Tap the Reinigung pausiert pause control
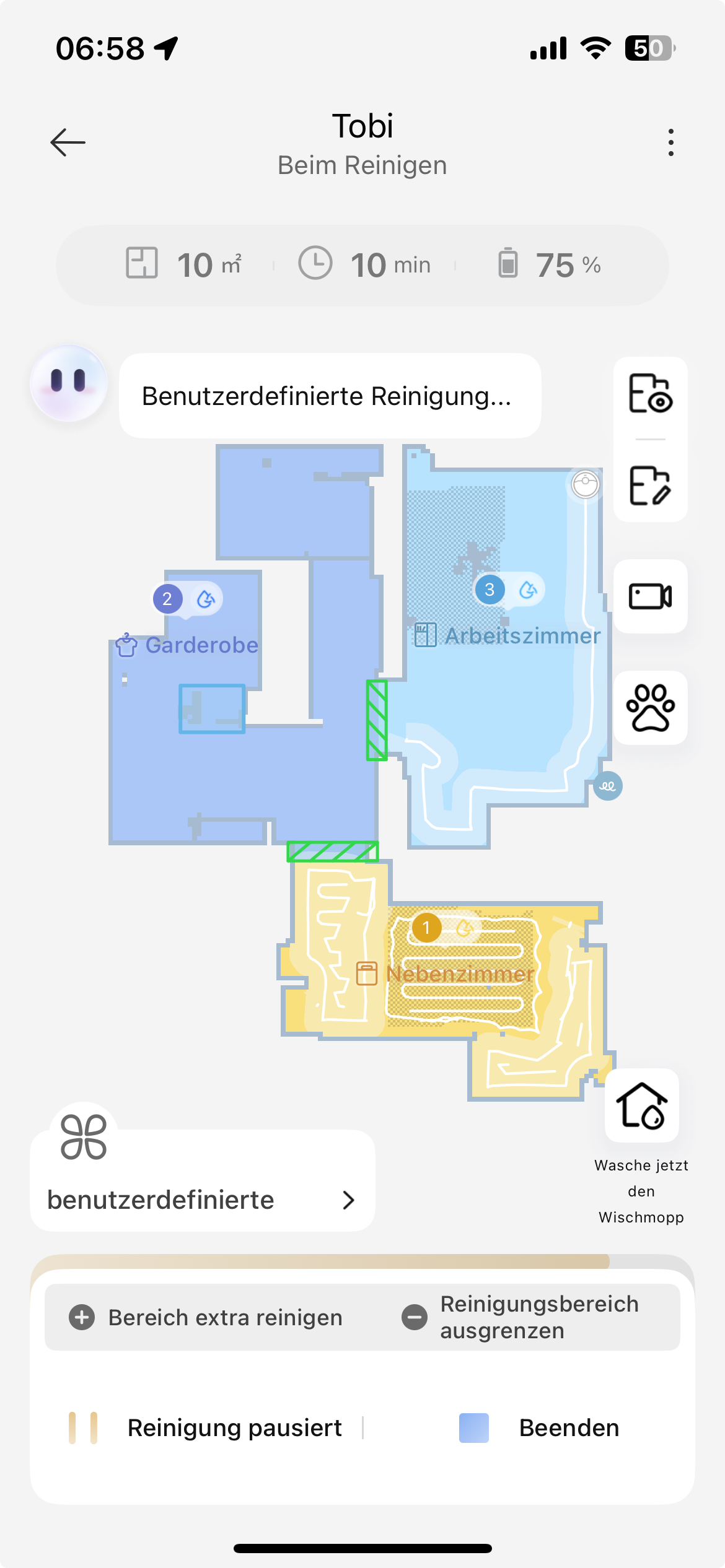The height and width of the screenshot is (1568, 725). pos(205,1428)
